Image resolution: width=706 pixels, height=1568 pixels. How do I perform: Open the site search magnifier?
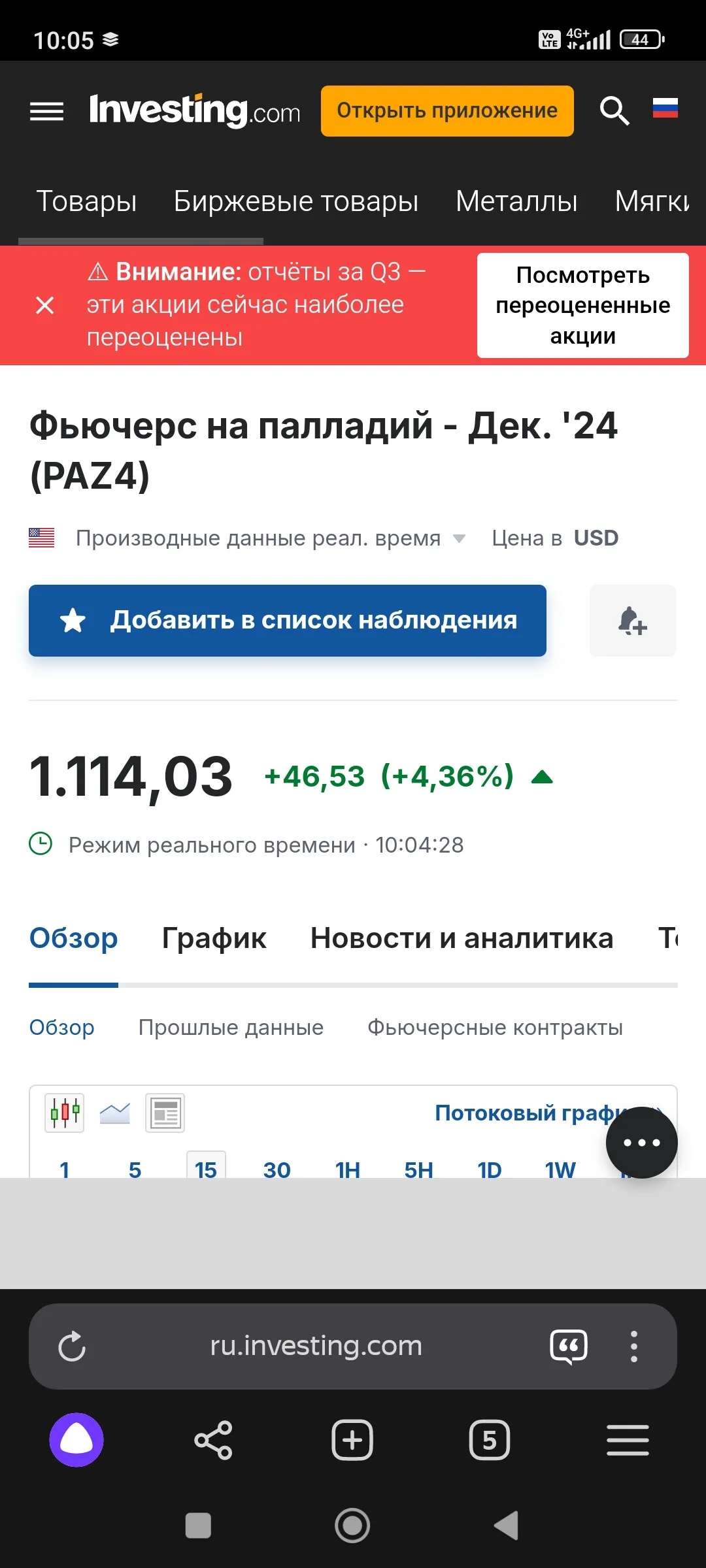click(614, 110)
